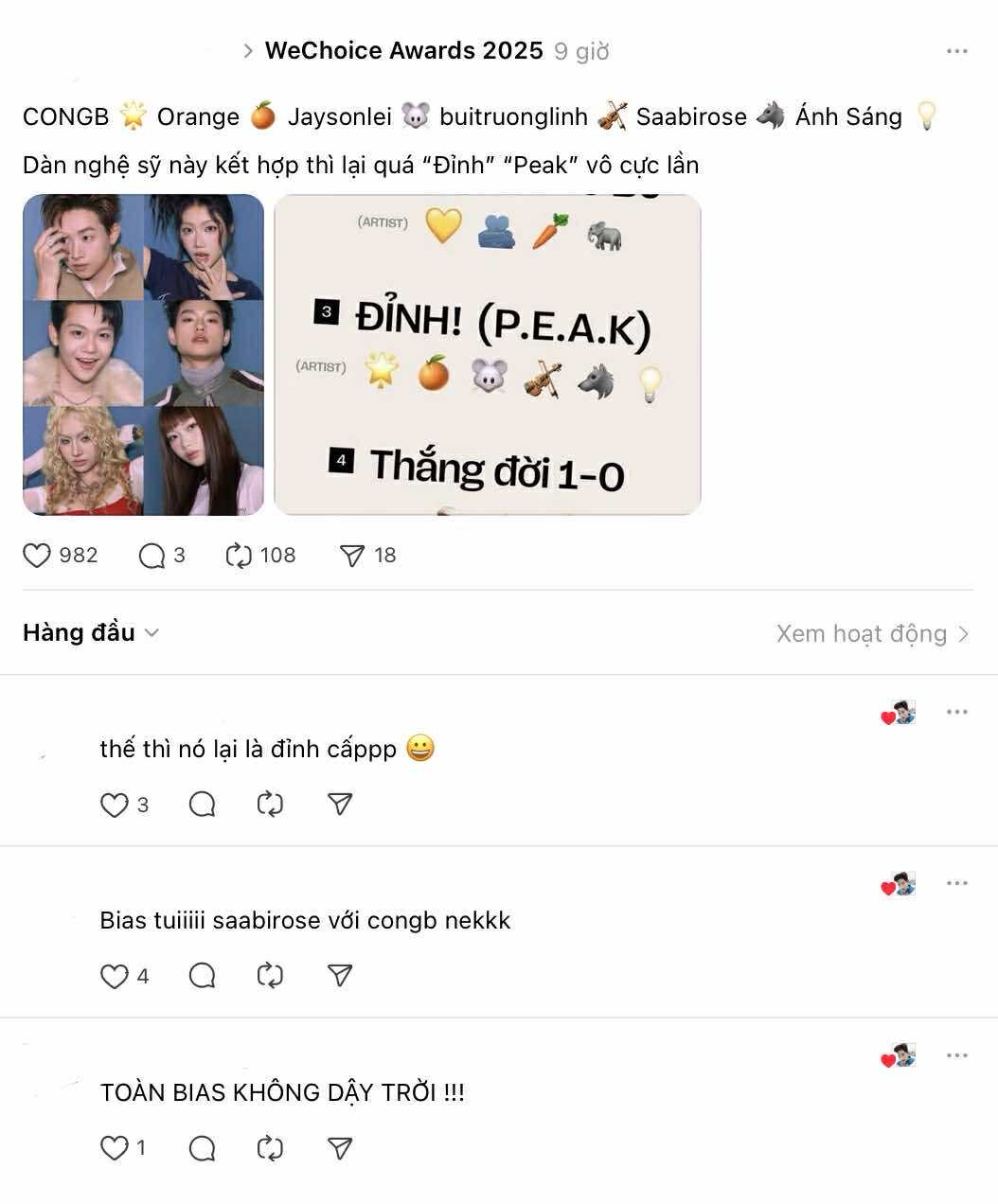
Task: Open the six-artist portrait collage image
Action: (143, 355)
